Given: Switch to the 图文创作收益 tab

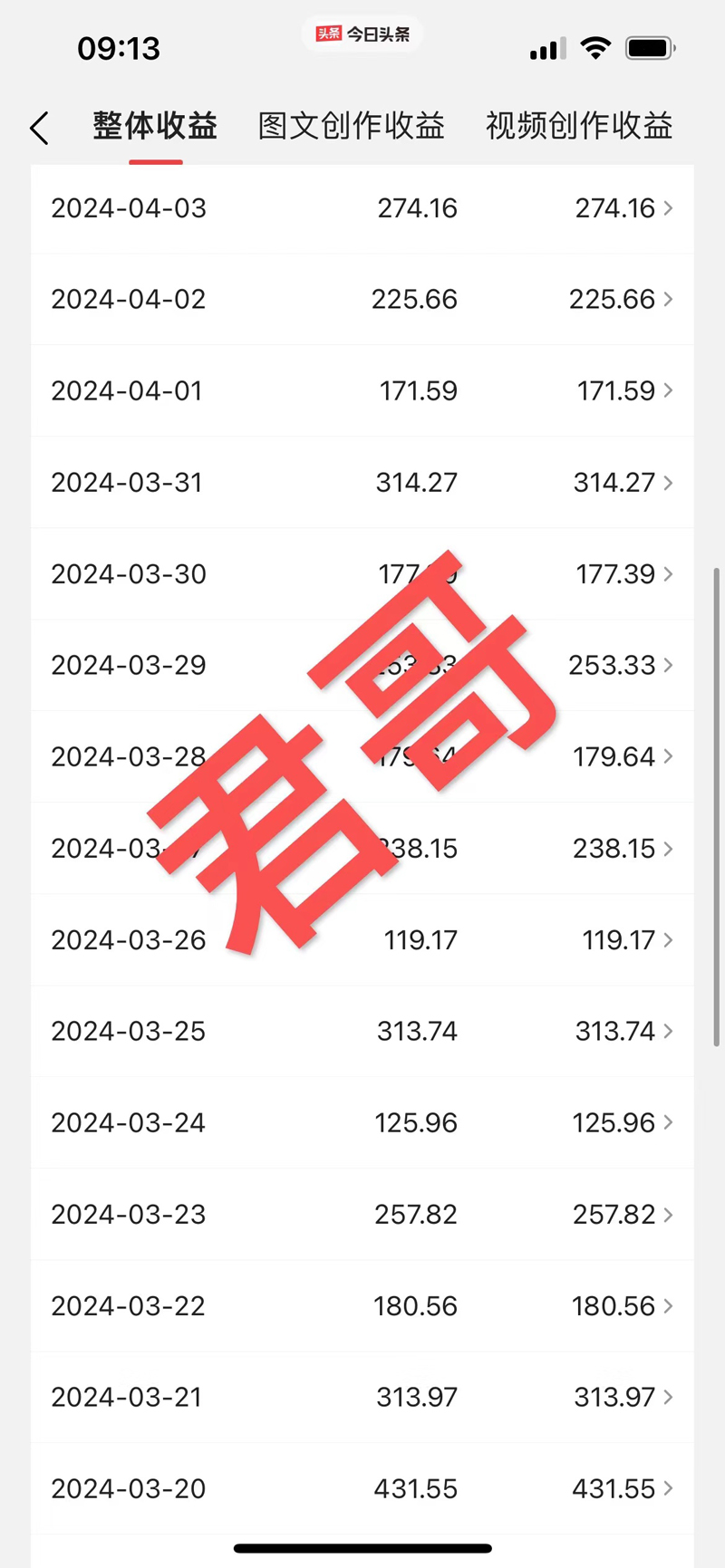Looking at the screenshot, I should [x=352, y=126].
